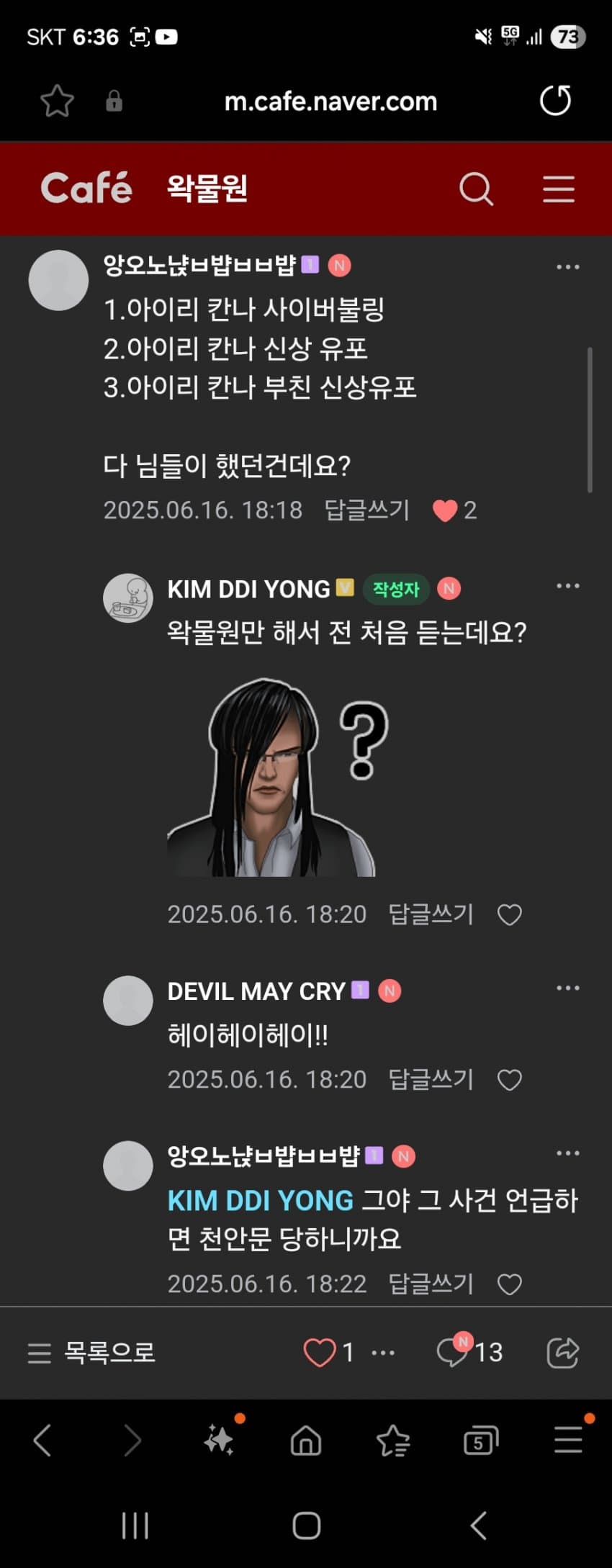Reply to the 18:18 comment via 답글쓰기
This screenshot has width=612, height=1568.
pyautogui.click(x=367, y=510)
